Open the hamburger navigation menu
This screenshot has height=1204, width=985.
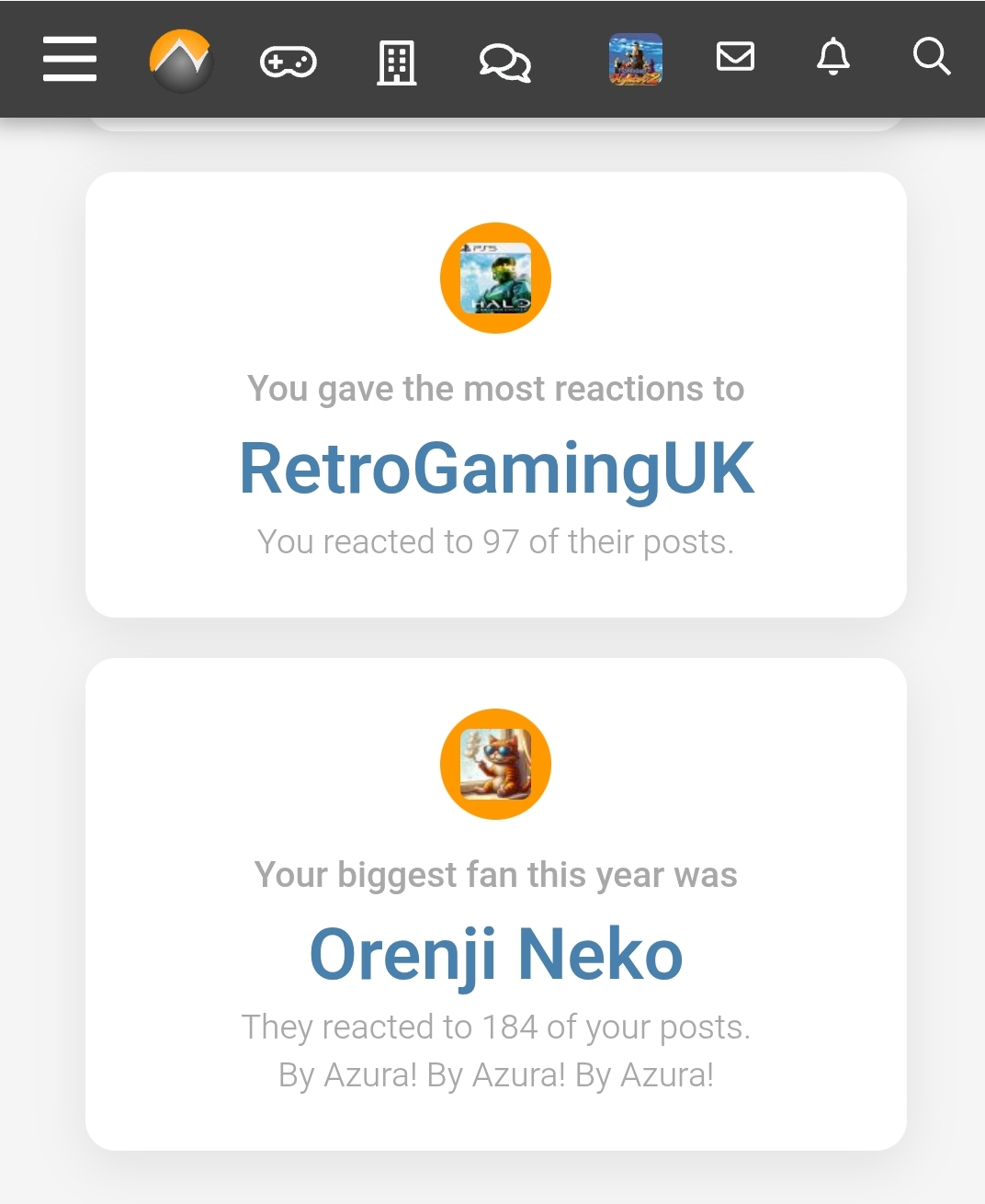click(x=70, y=60)
